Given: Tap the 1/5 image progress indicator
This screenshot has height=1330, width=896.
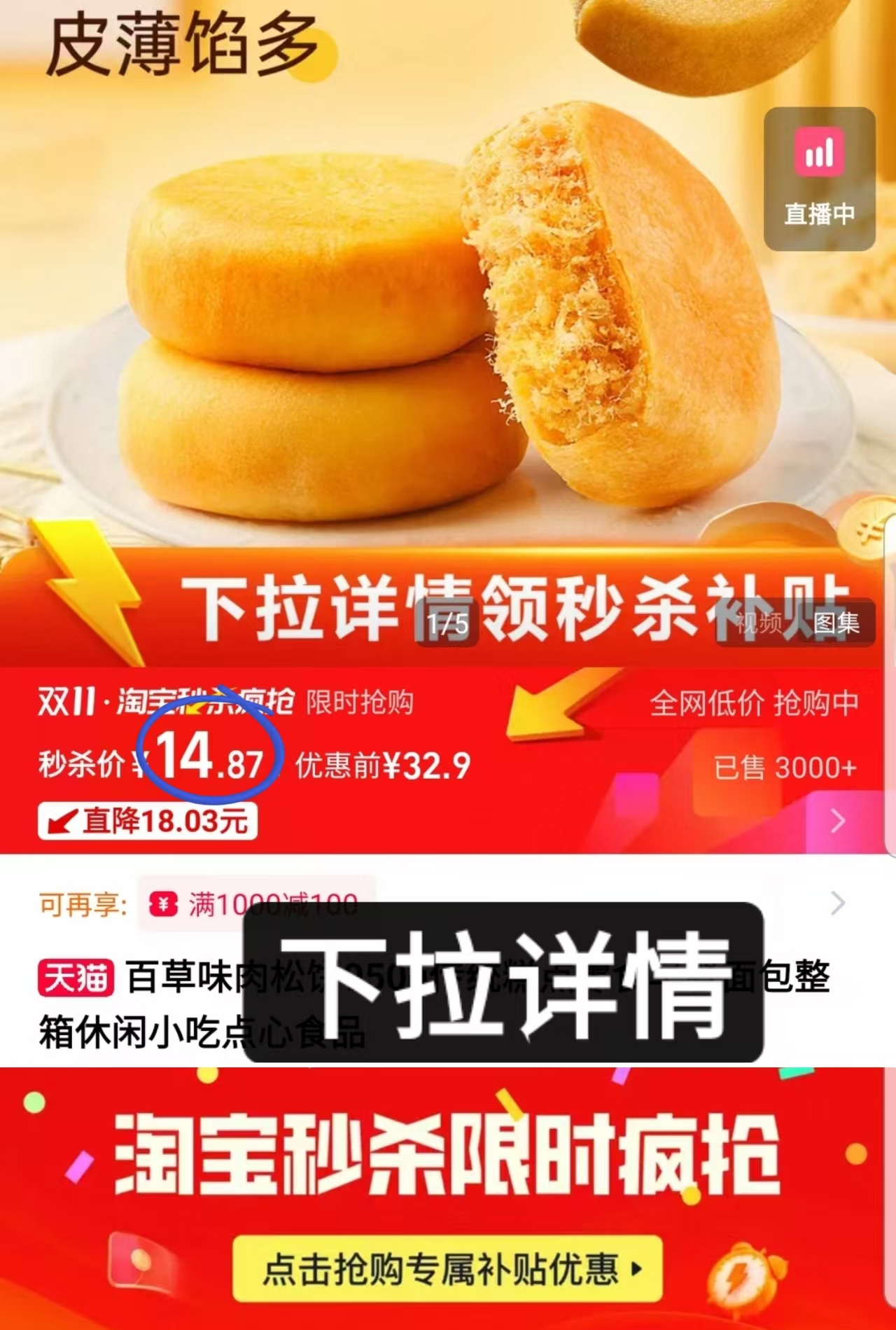Looking at the screenshot, I should click(x=448, y=621).
